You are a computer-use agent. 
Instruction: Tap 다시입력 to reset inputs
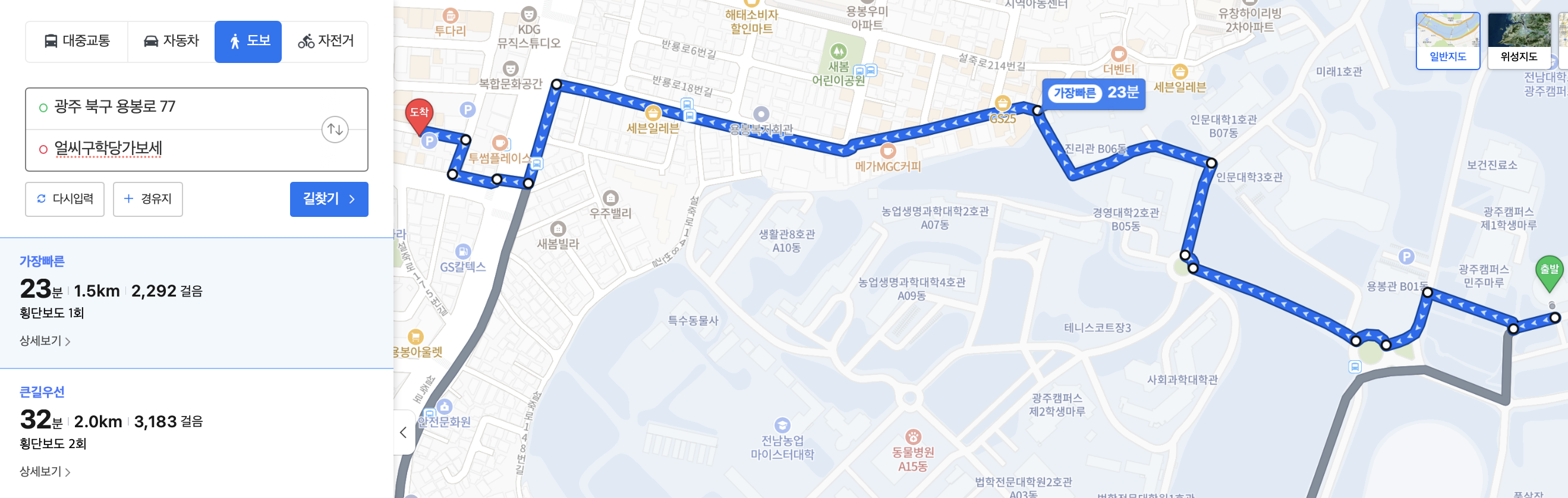(65, 199)
